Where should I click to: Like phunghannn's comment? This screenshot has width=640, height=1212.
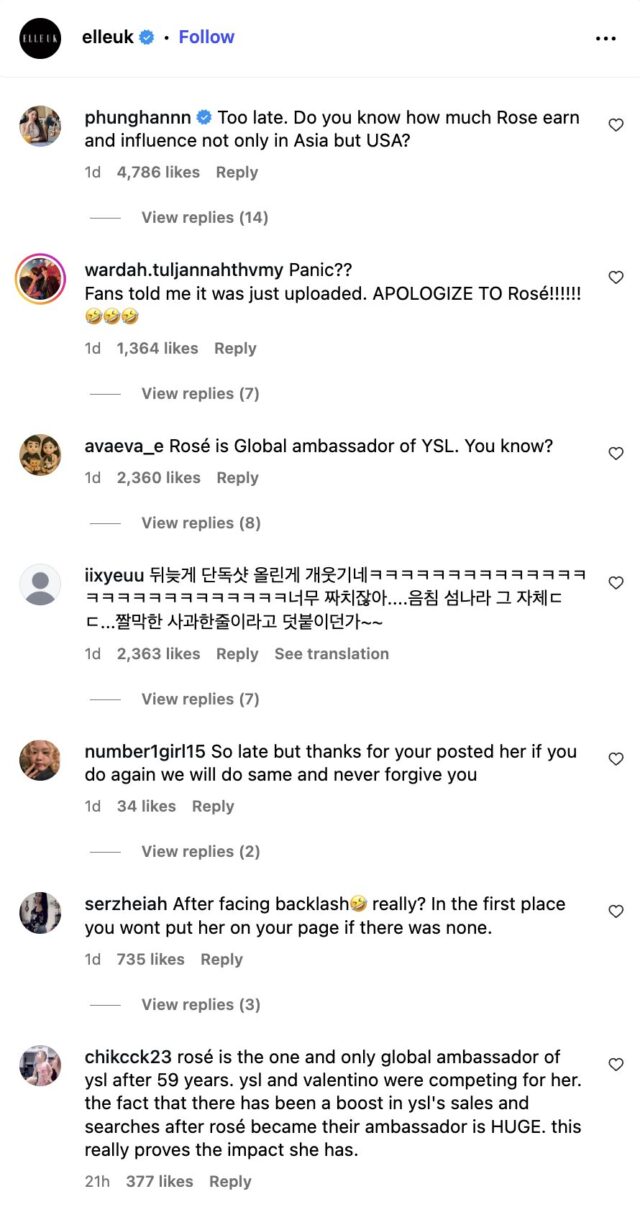tap(616, 125)
